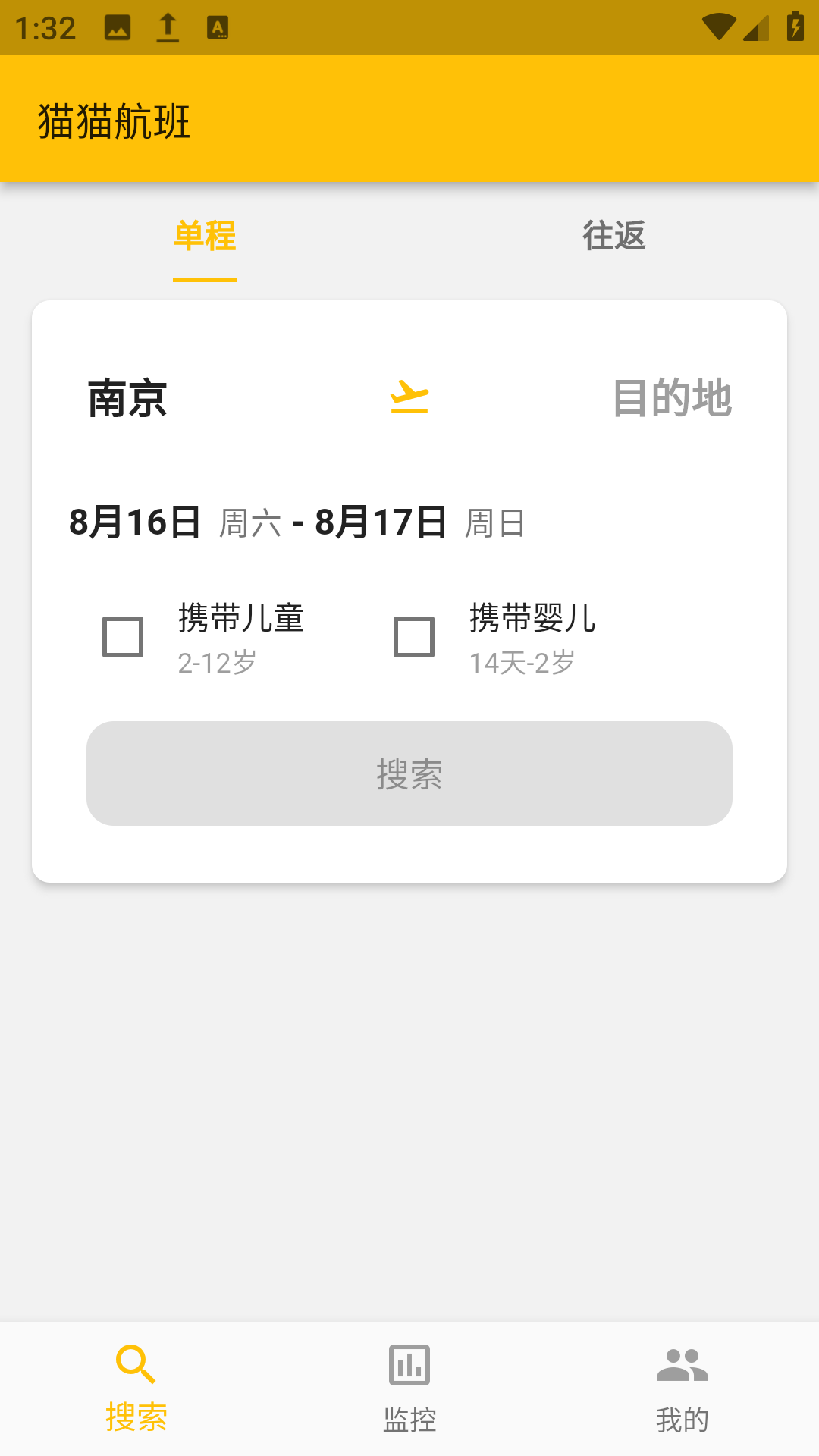819x1456 pixels.
Task: Switch to the 往返 tab
Action: click(x=613, y=236)
